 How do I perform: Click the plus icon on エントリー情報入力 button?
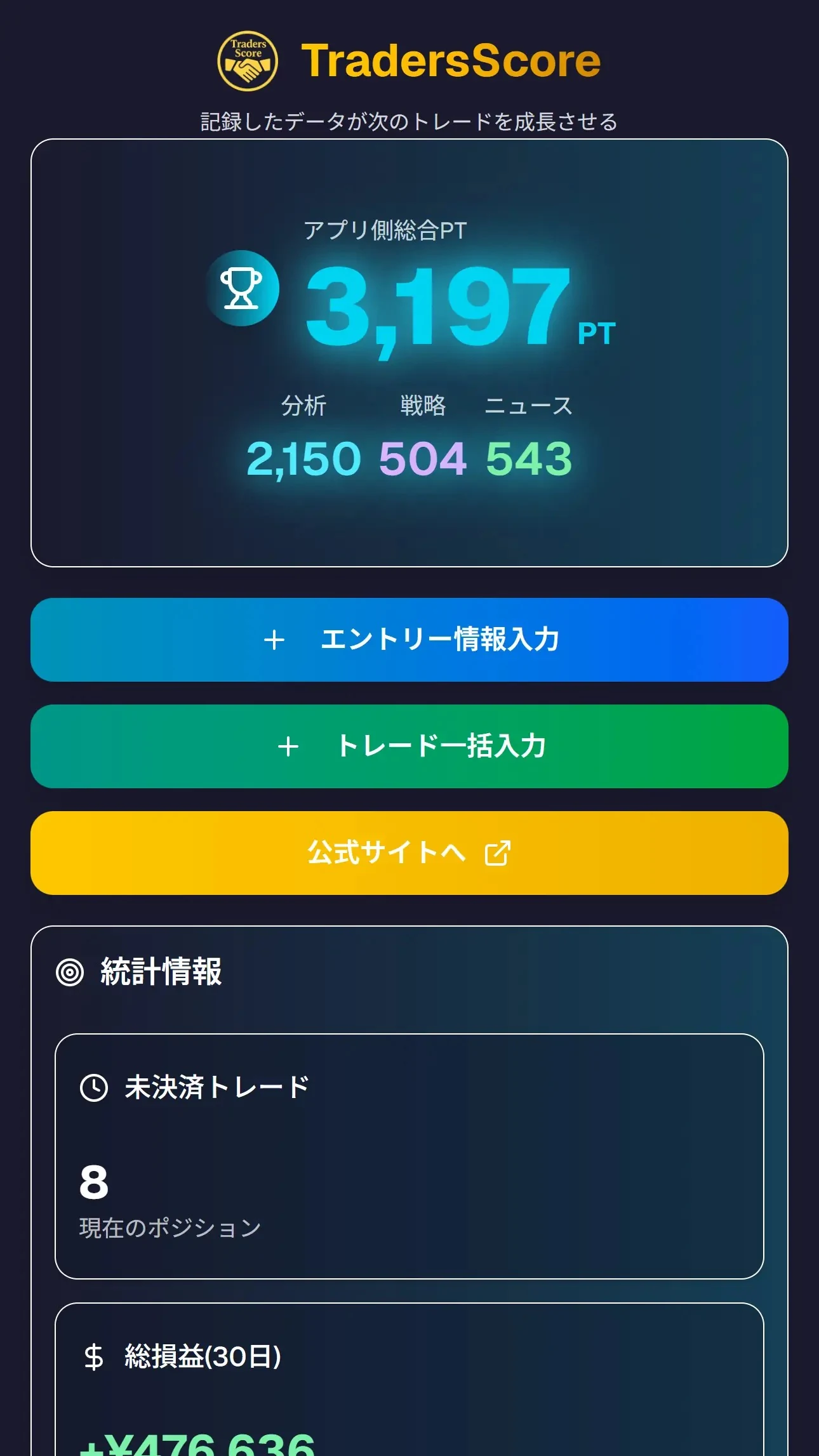pos(276,640)
